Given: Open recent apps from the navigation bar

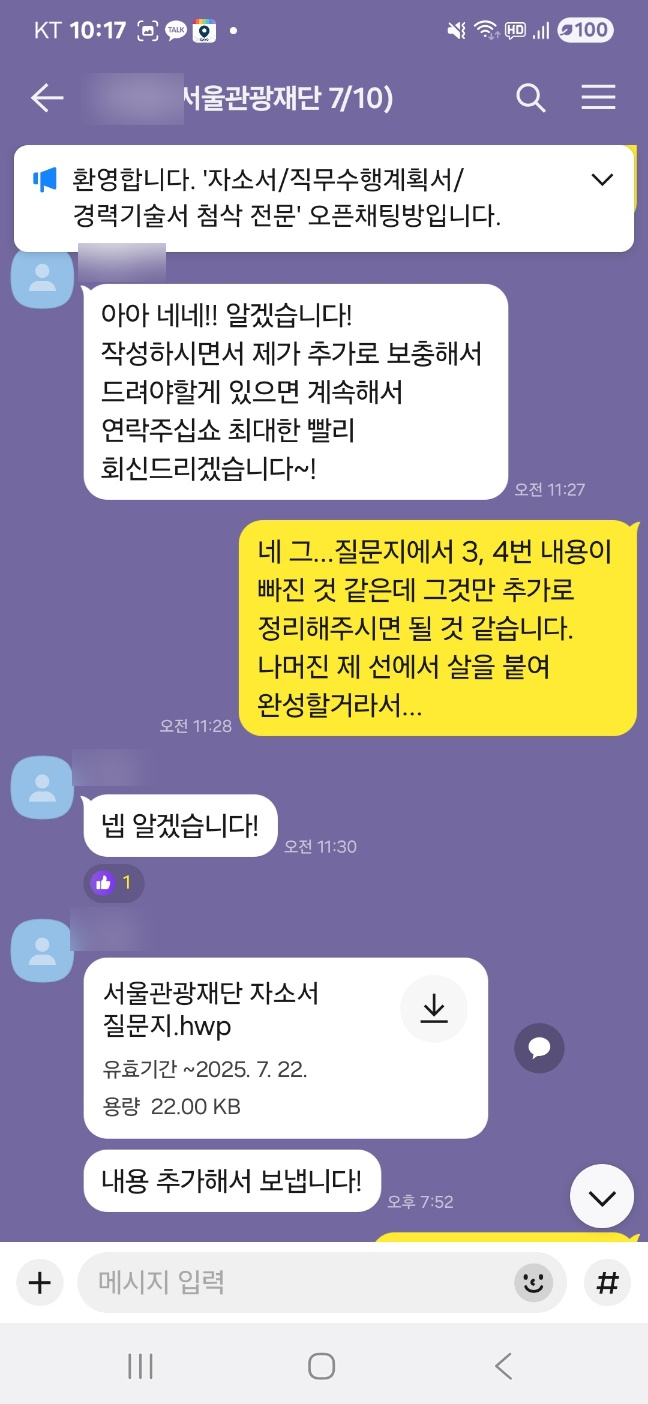Looking at the screenshot, I should tap(140, 1366).
